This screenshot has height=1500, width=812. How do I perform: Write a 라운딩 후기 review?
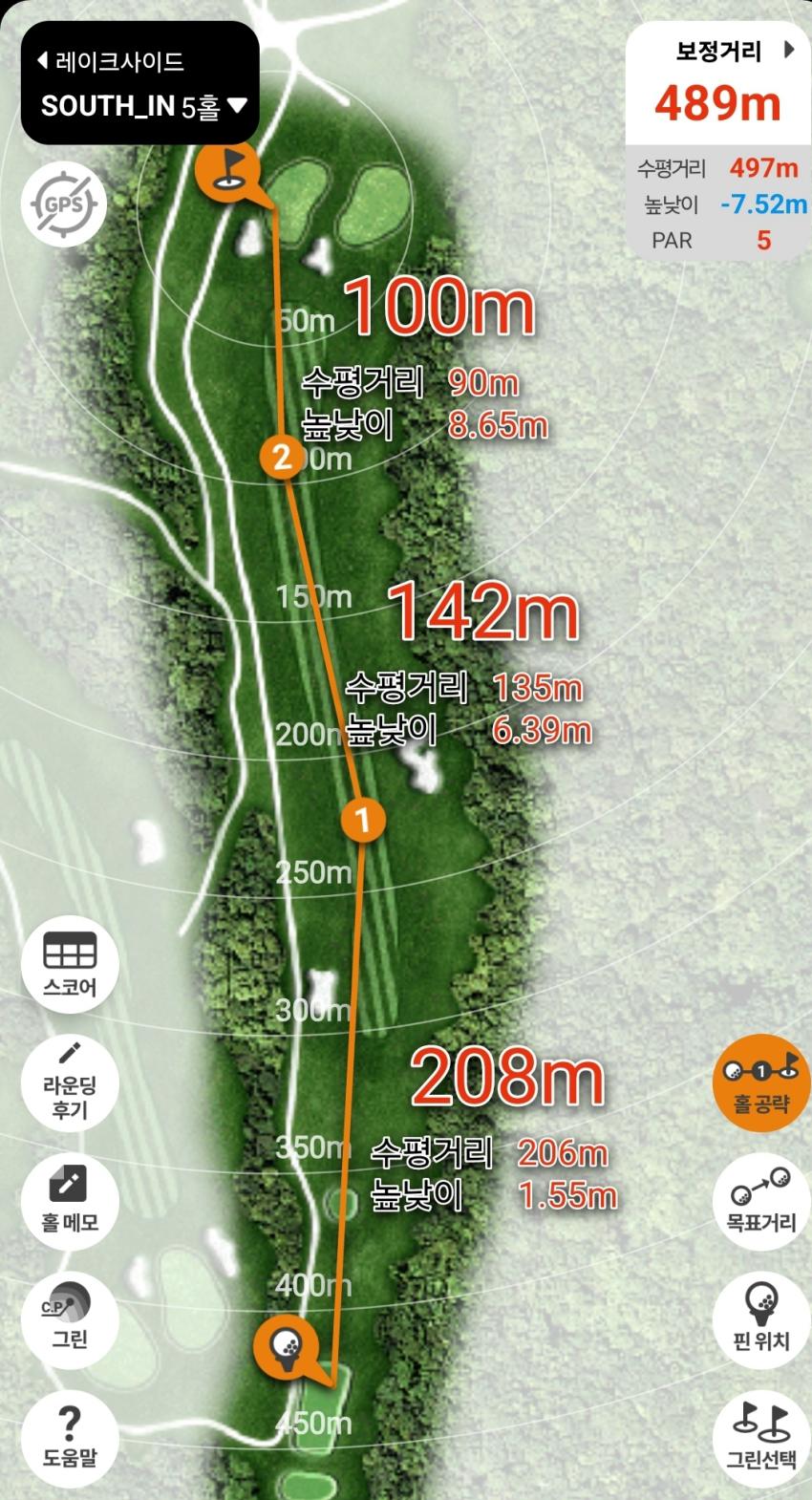click(70, 1081)
